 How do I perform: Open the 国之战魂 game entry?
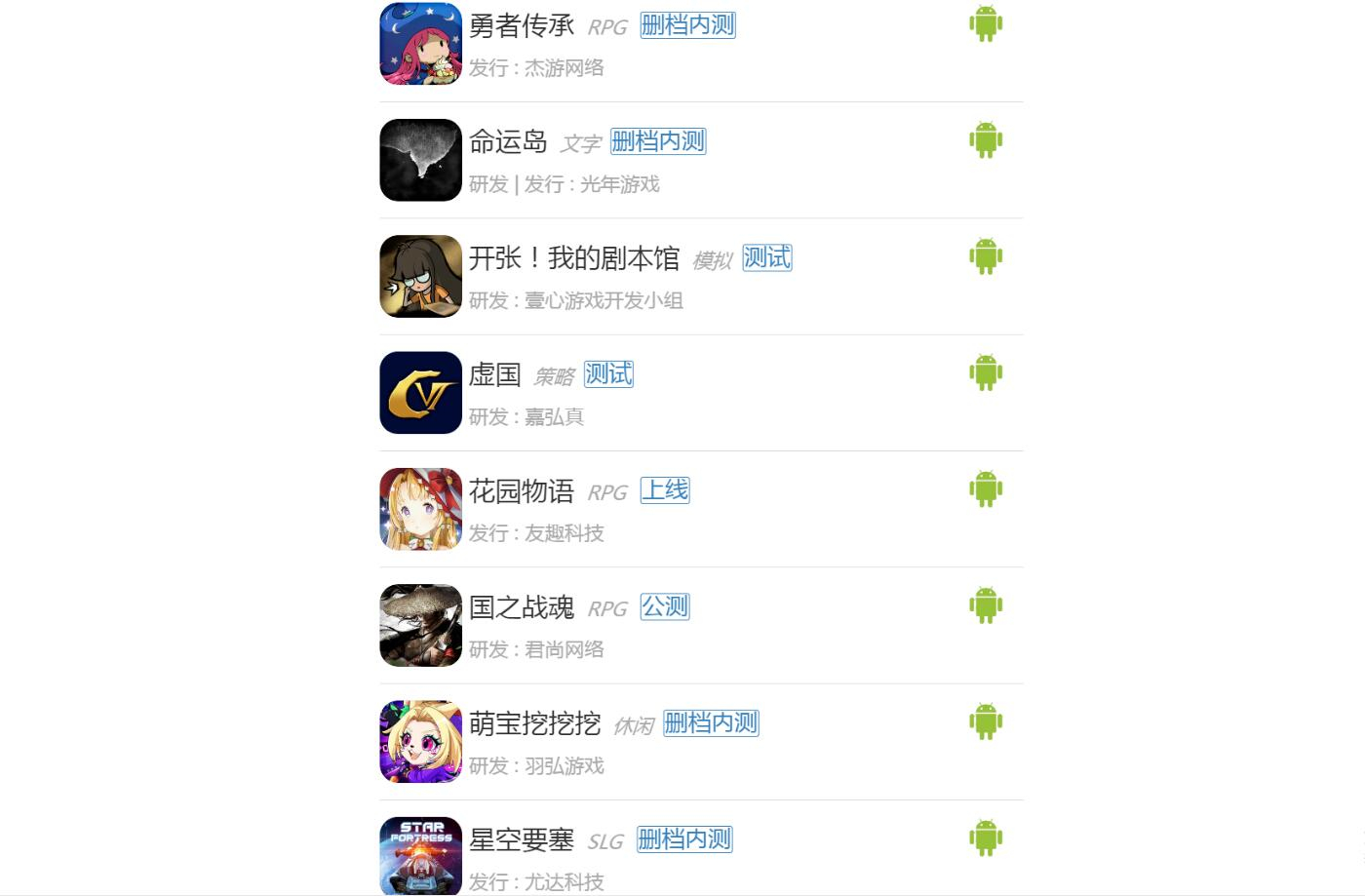(522, 607)
